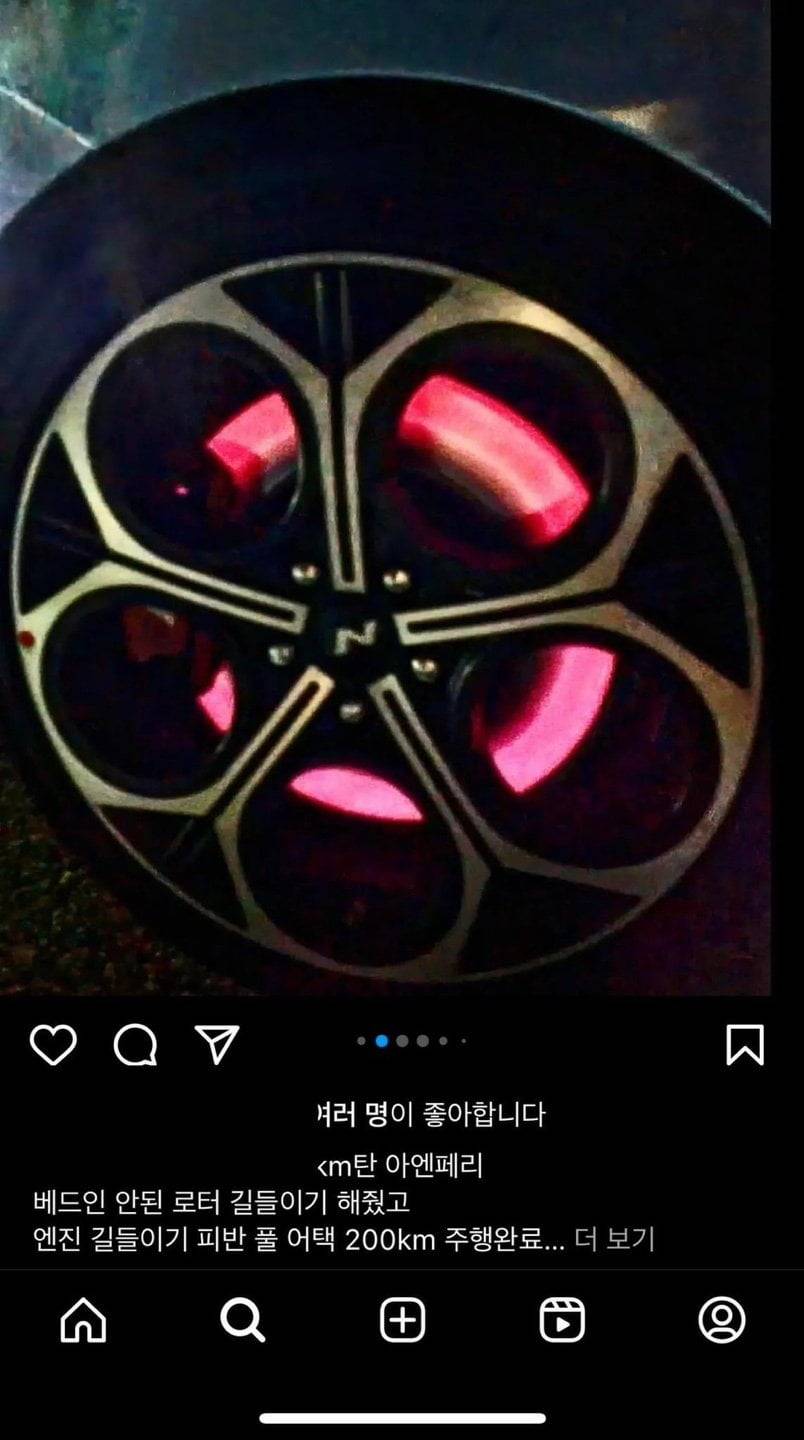Open the comments on this post

(135, 1045)
